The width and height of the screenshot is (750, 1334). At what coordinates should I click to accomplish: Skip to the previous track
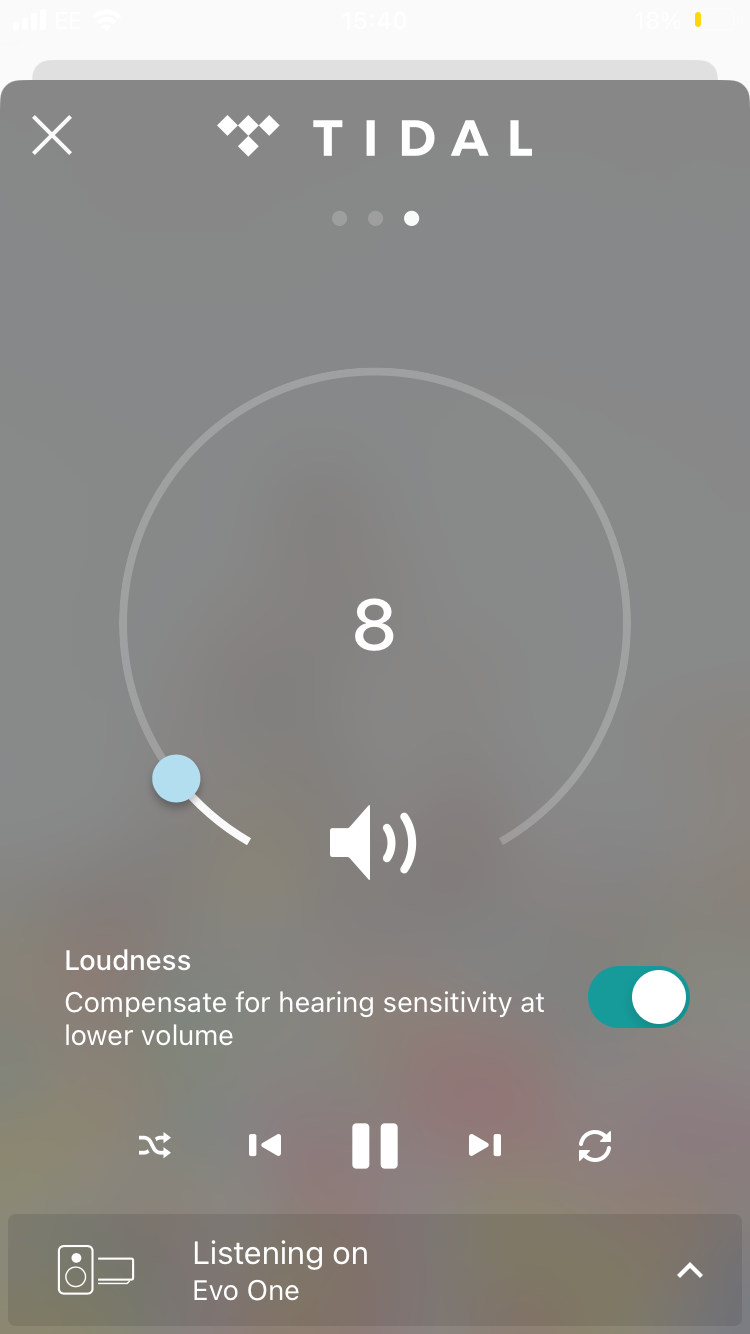pyautogui.click(x=265, y=1145)
